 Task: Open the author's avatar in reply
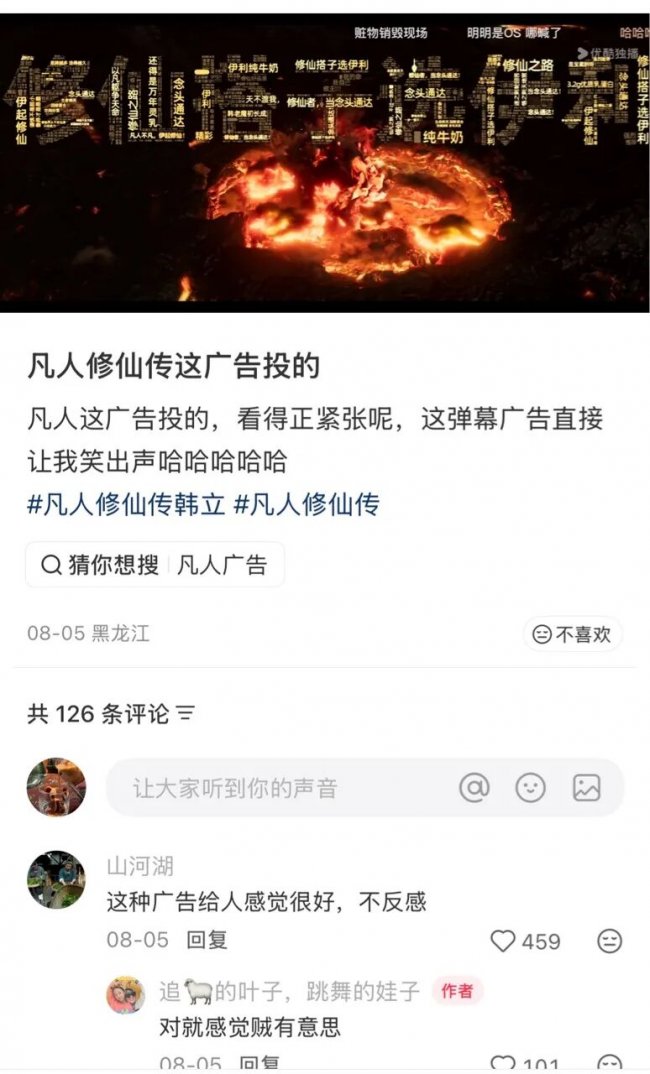[x=126, y=995]
